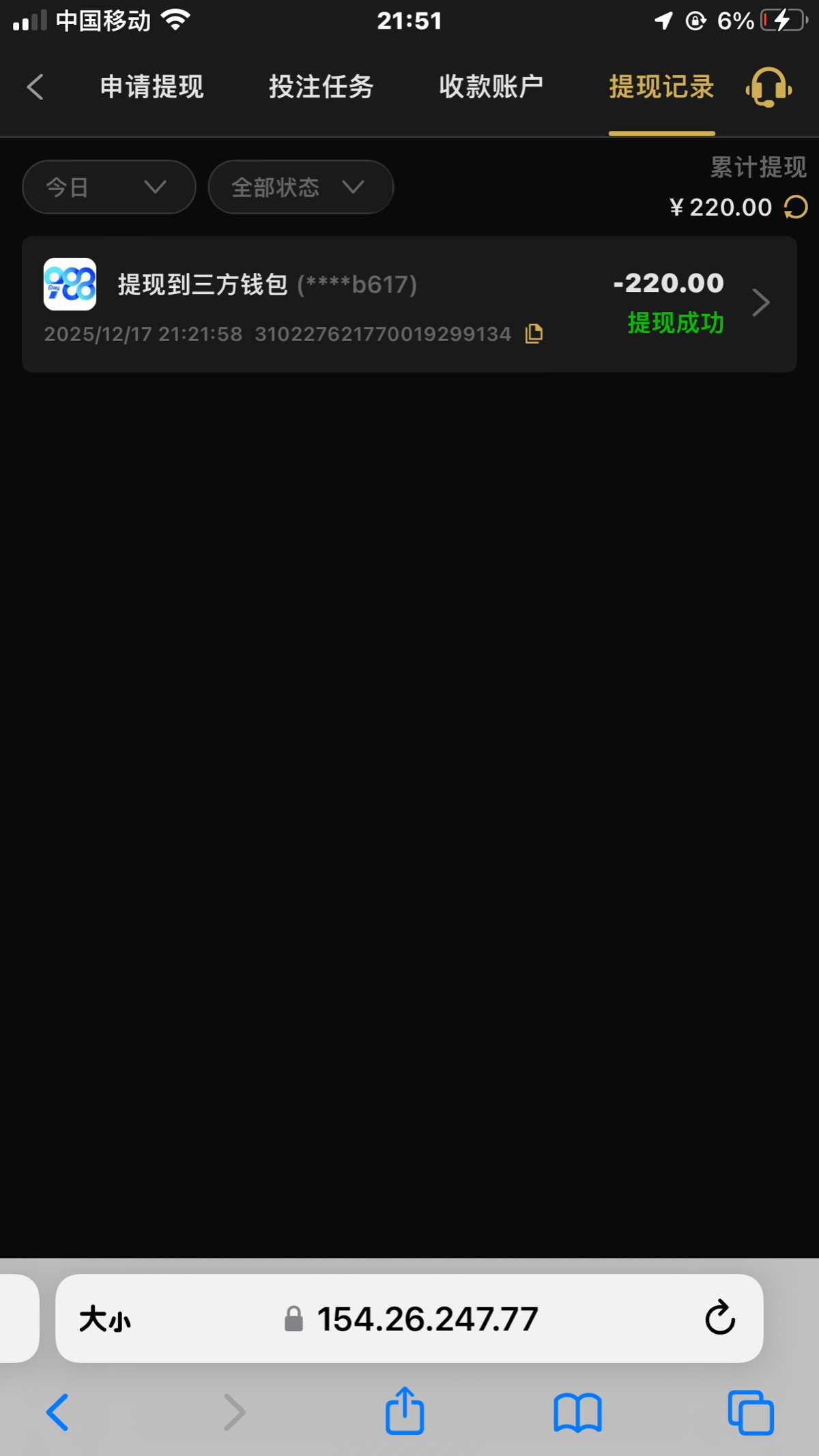Viewport: 819px width, 1456px height.
Task: Refresh the 累计提现 total
Action: (796, 207)
